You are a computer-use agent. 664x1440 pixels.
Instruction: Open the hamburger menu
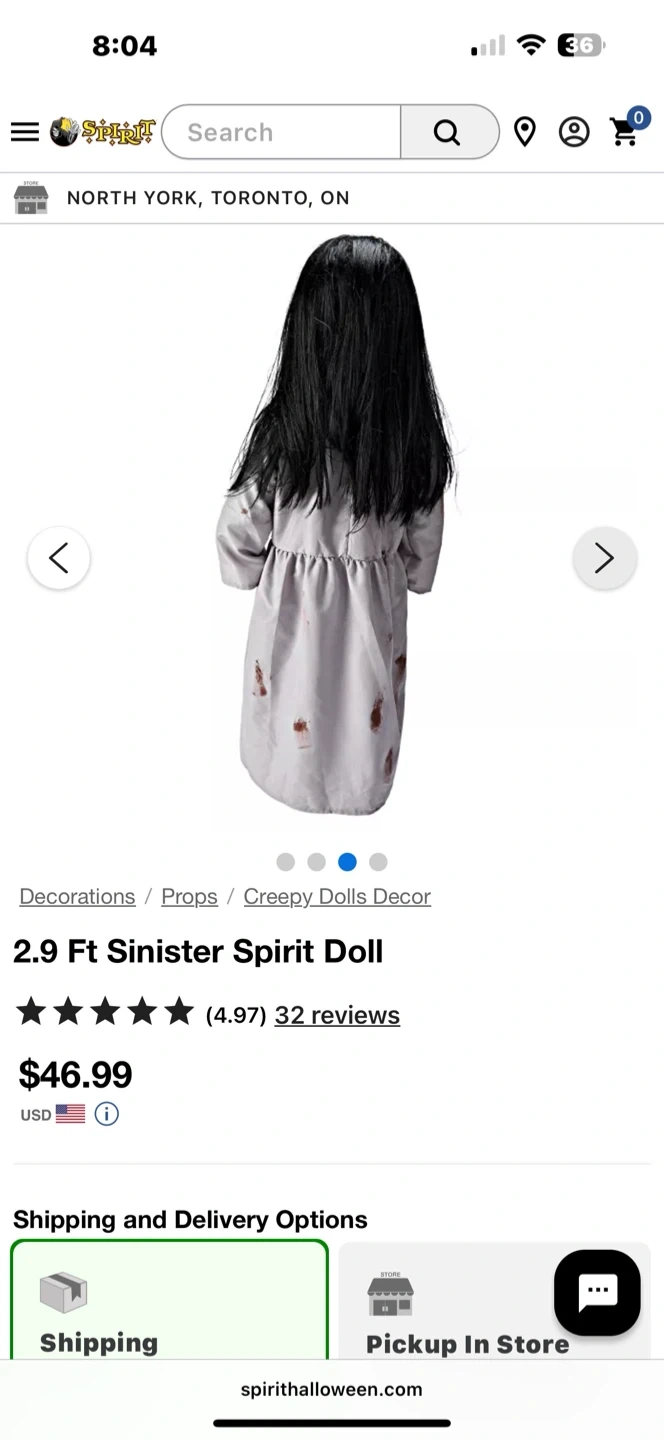click(25, 132)
